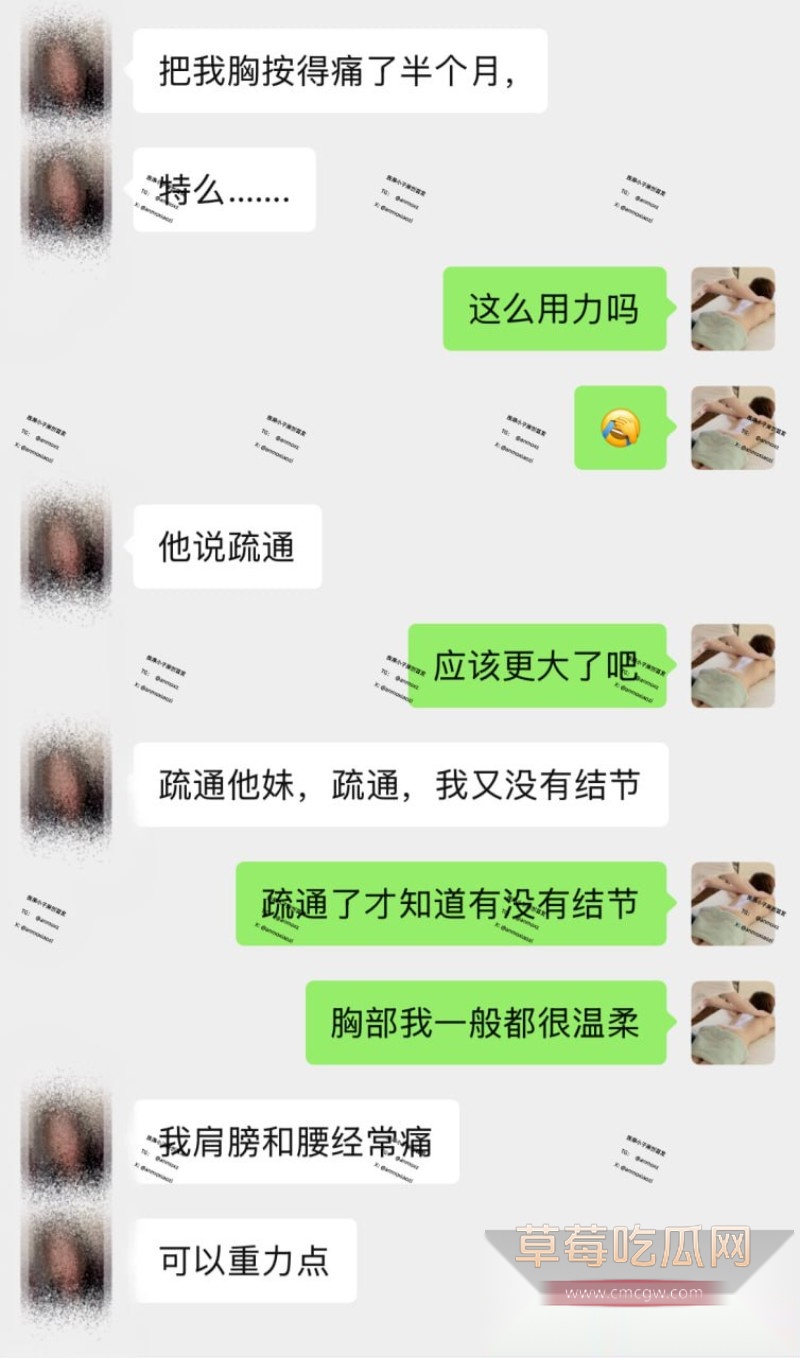
Task: Click the 草莓吃瓜网 watermark banner
Action: coord(630,1245)
